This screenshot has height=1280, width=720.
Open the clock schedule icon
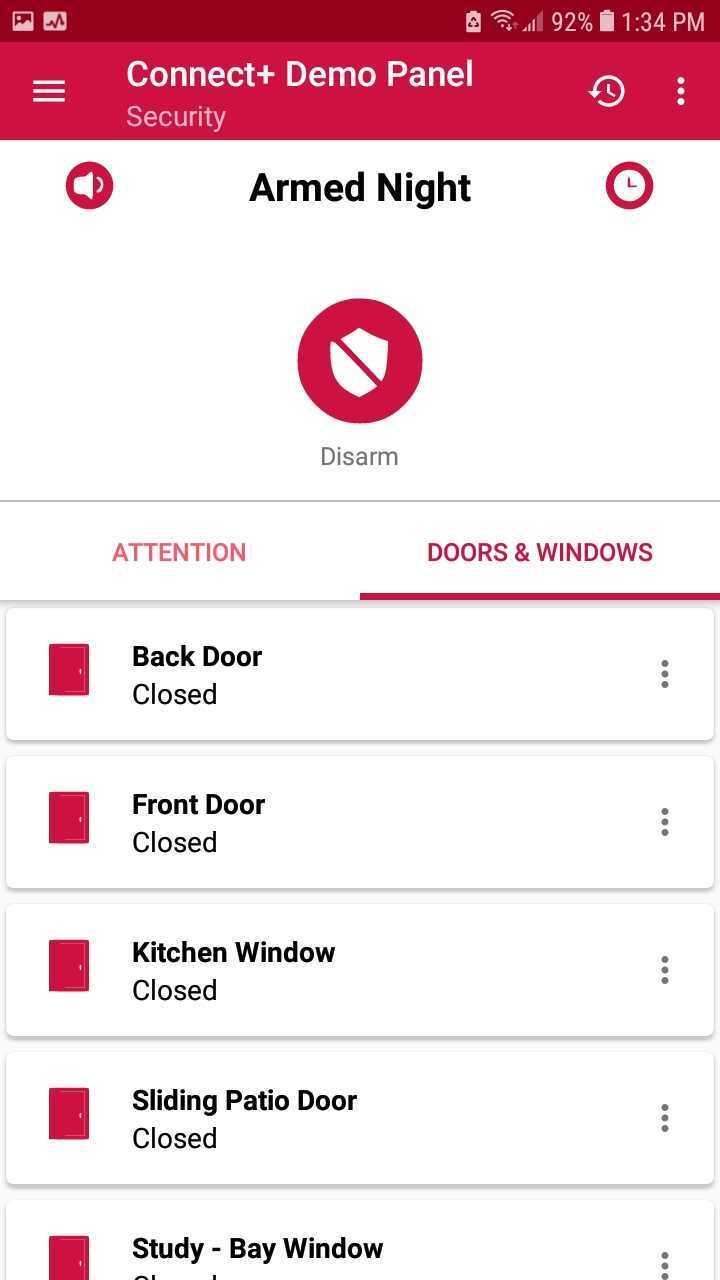coord(629,186)
